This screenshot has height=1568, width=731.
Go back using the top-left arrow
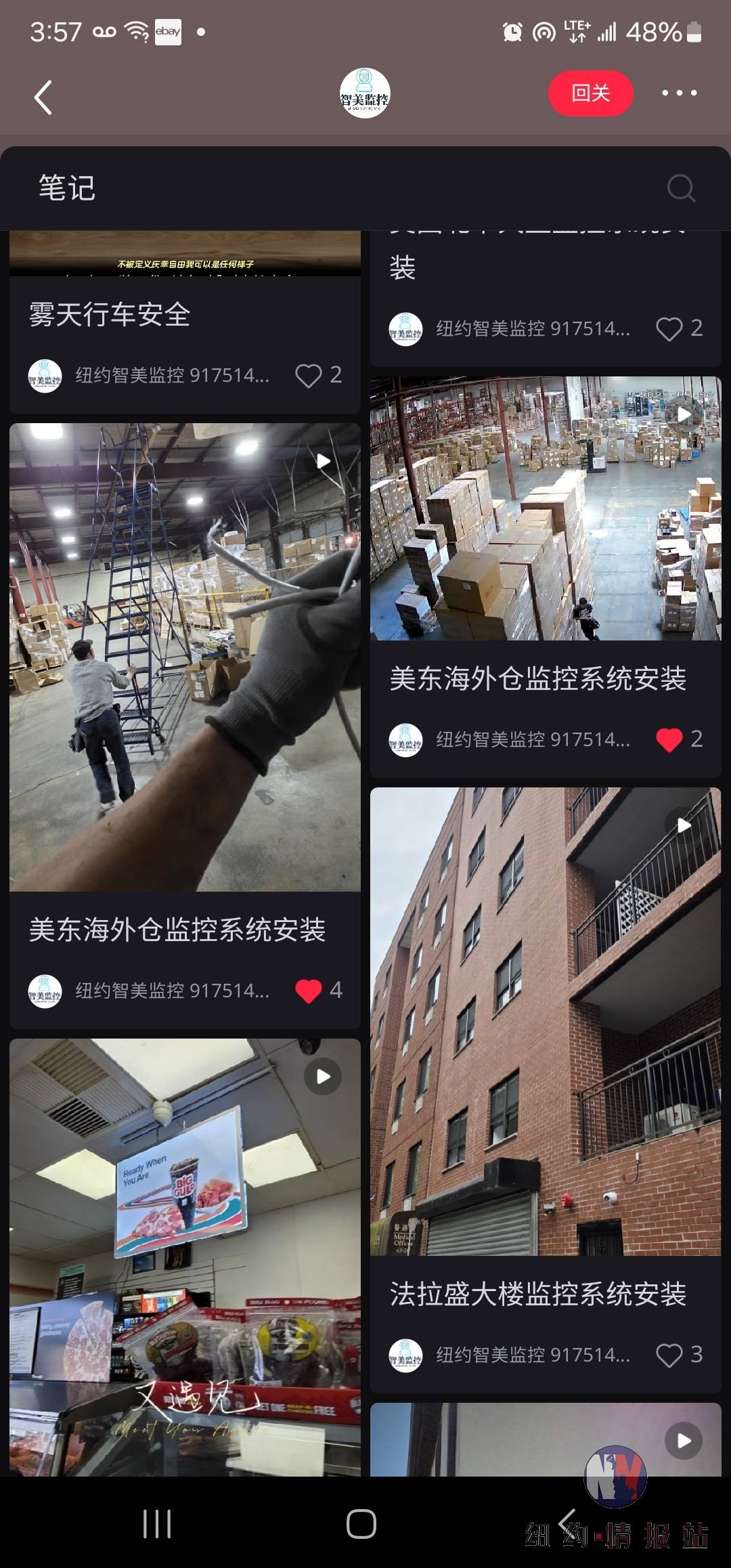click(43, 97)
